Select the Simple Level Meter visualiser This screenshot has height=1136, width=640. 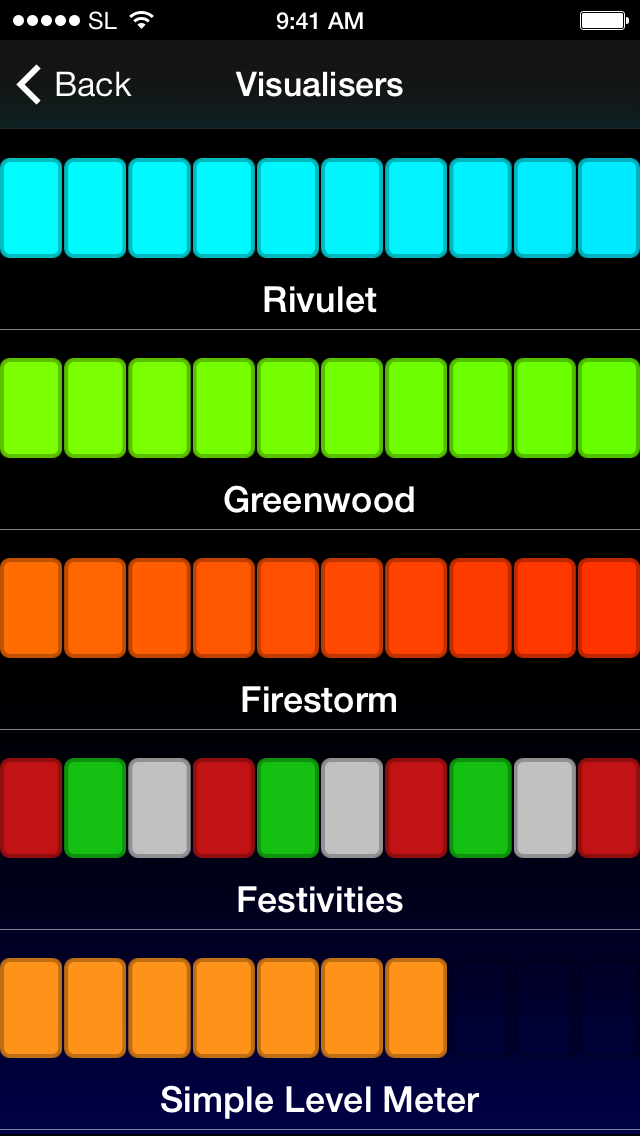320,1030
